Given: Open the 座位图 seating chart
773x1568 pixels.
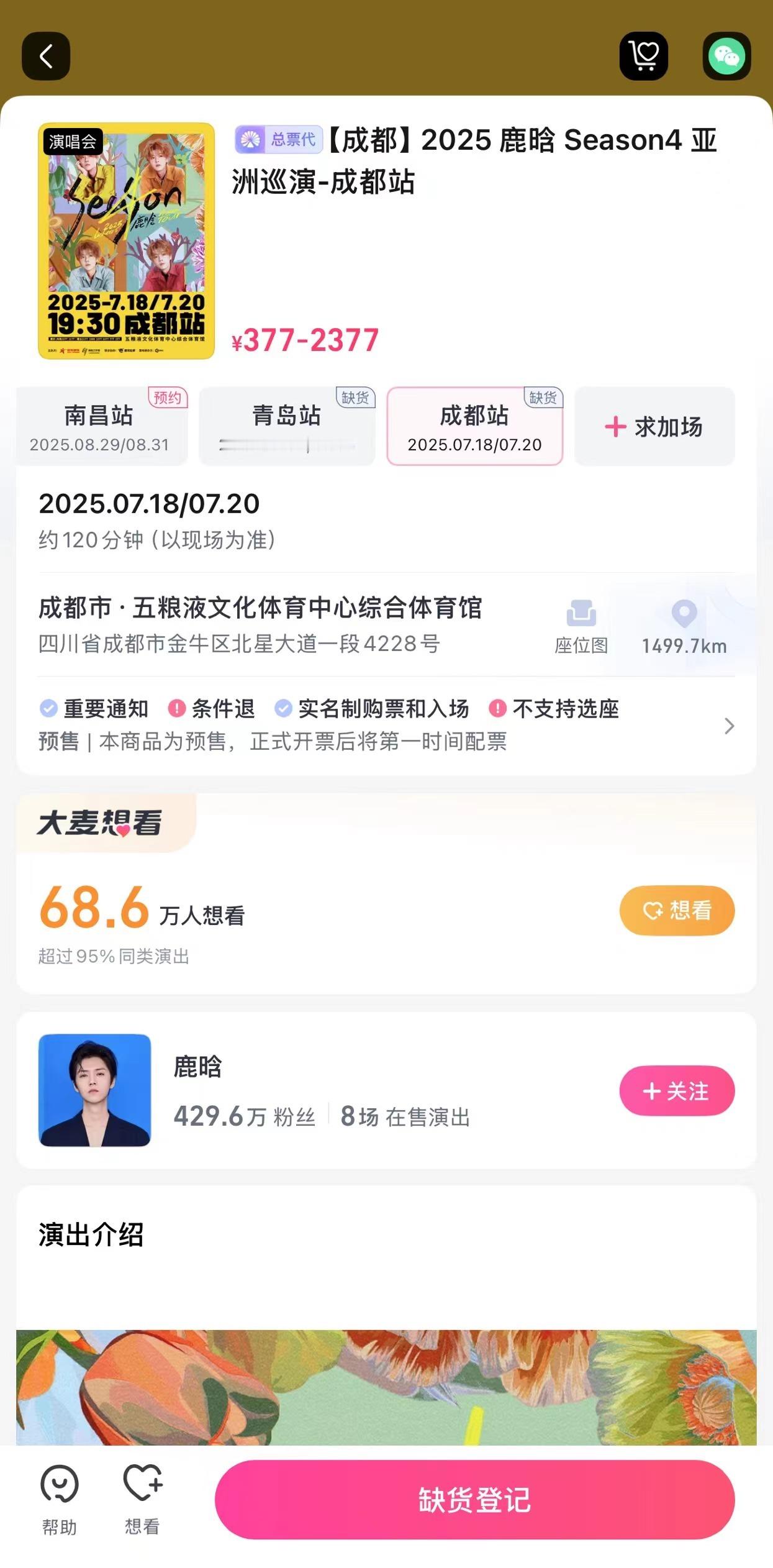Looking at the screenshot, I should [581, 626].
